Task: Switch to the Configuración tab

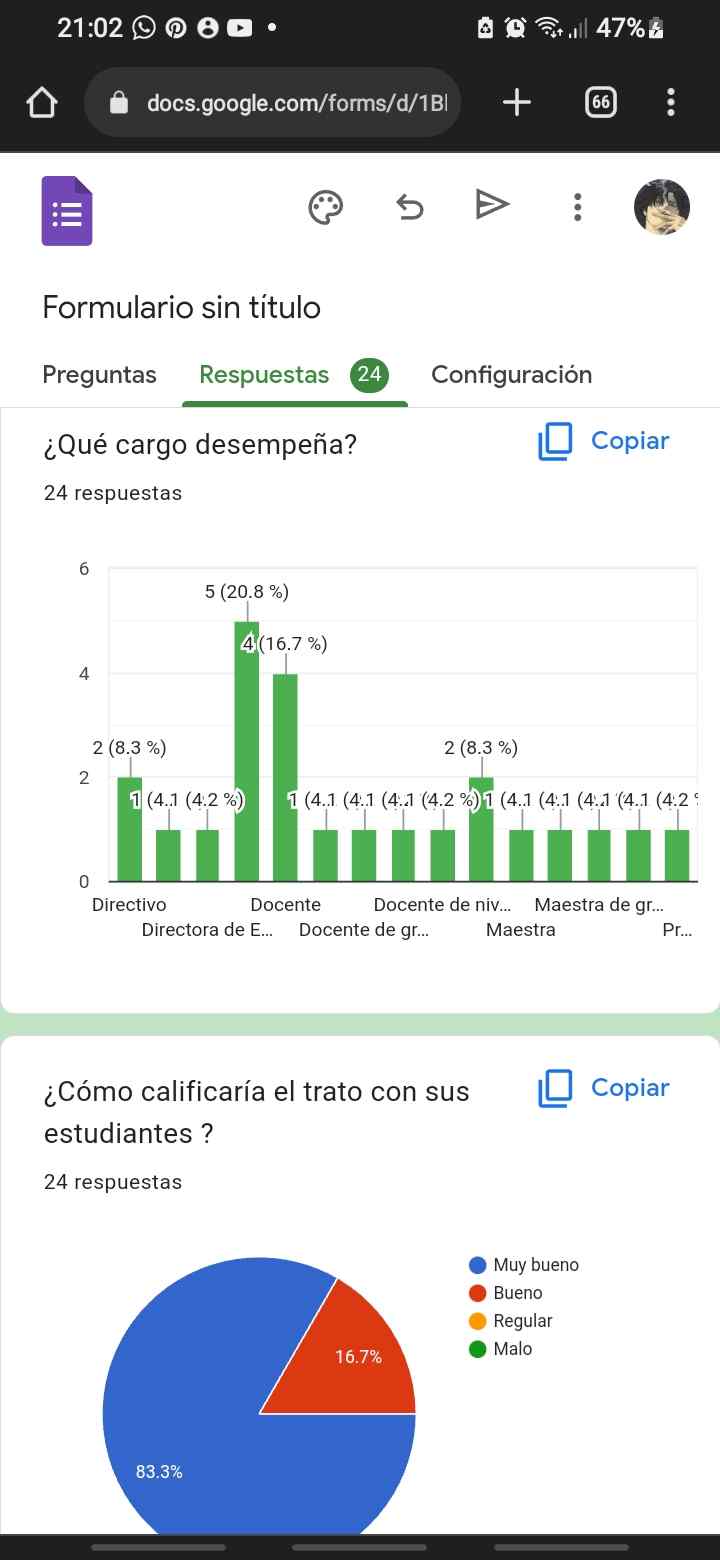Action: (x=511, y=375)
